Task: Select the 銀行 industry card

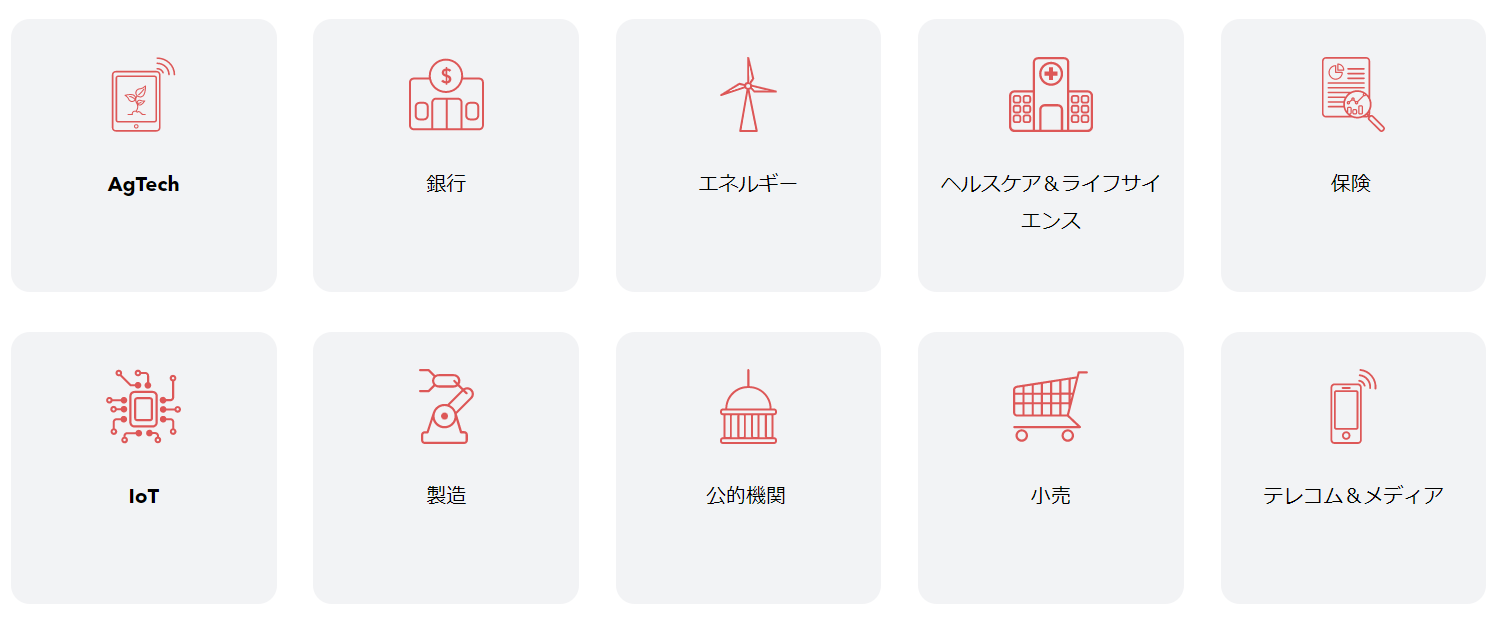Action: 446,155
